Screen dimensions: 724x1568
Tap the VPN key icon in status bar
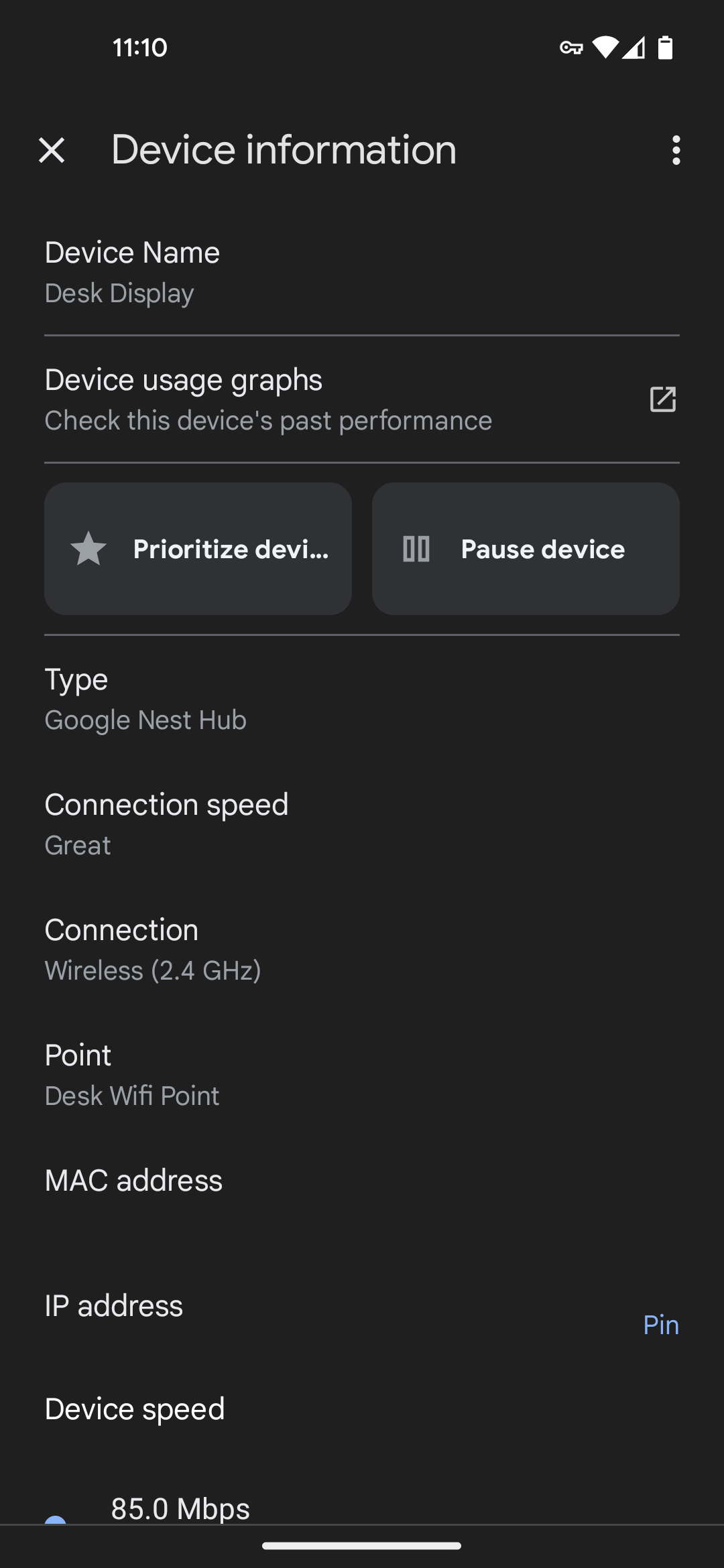[x=570, y=46]
